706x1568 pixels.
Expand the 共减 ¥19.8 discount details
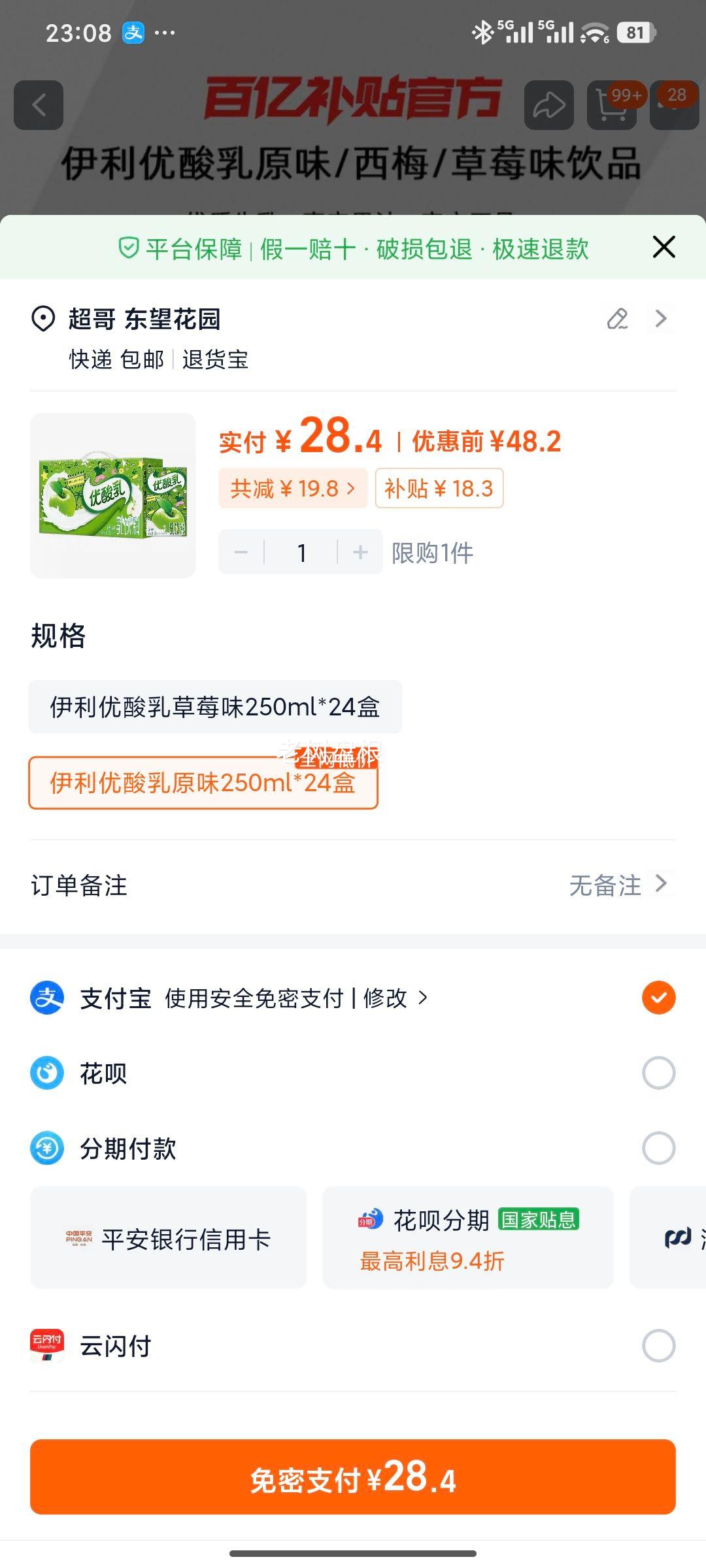click(292, 488)
